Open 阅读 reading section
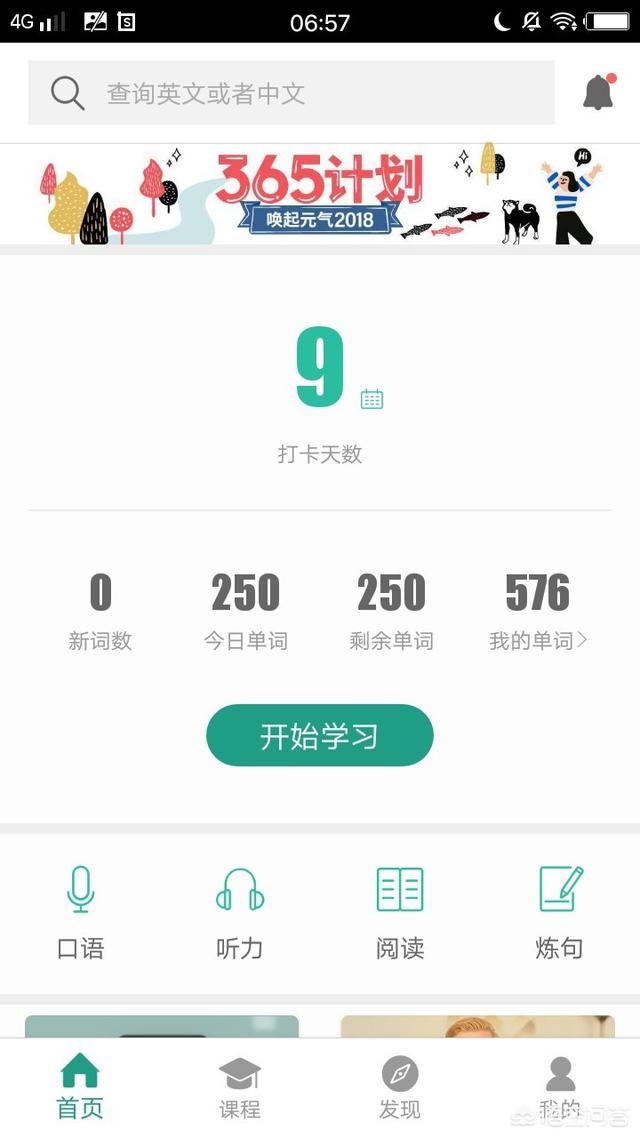 click(400, 911)
